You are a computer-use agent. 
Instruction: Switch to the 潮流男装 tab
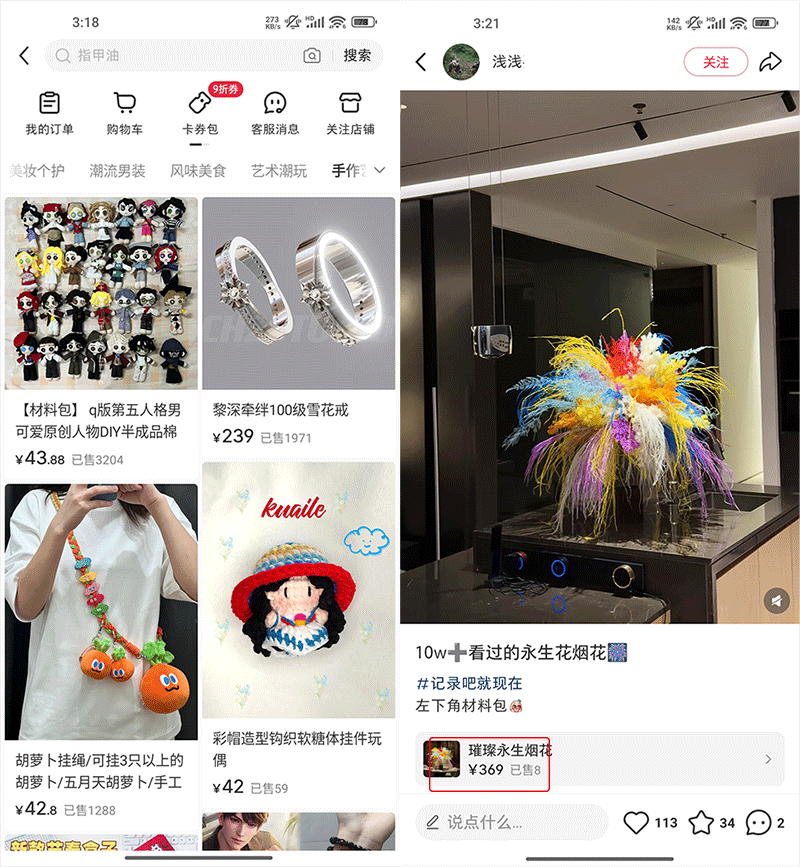[117, 171]
